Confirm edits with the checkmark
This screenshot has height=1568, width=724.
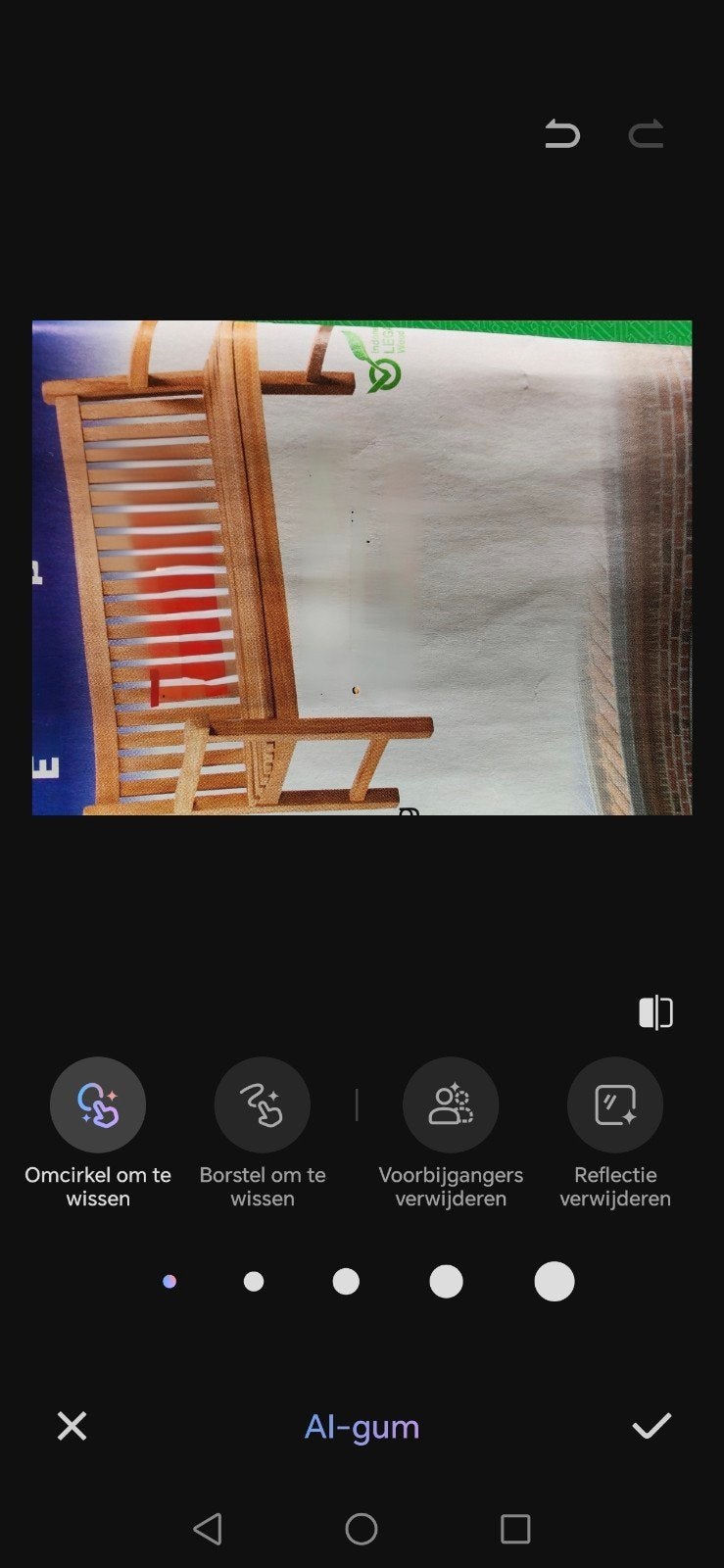(652, 1426)
